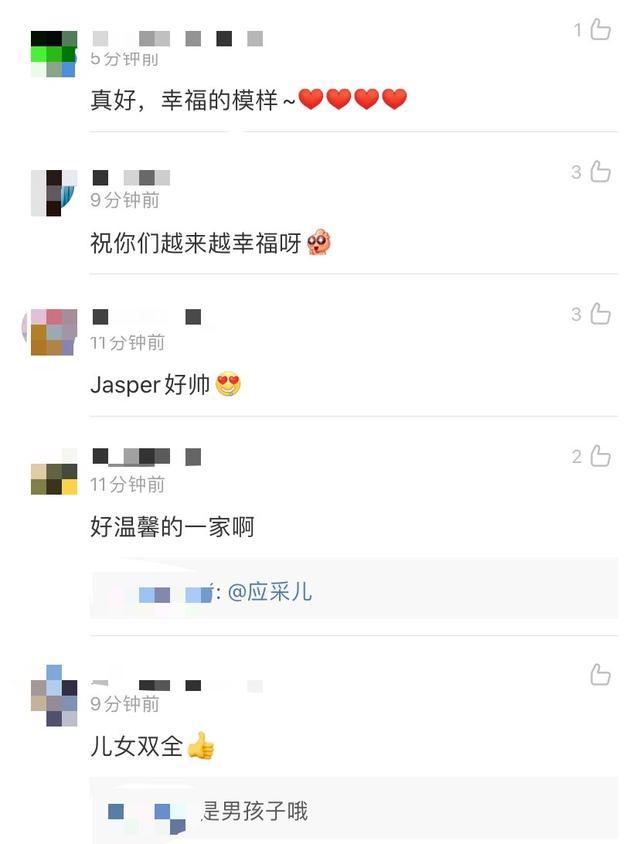Viewport: 640px width, 844px height.
Task: Like the comment 好温馨的一家啊
Action: [600, 456]
